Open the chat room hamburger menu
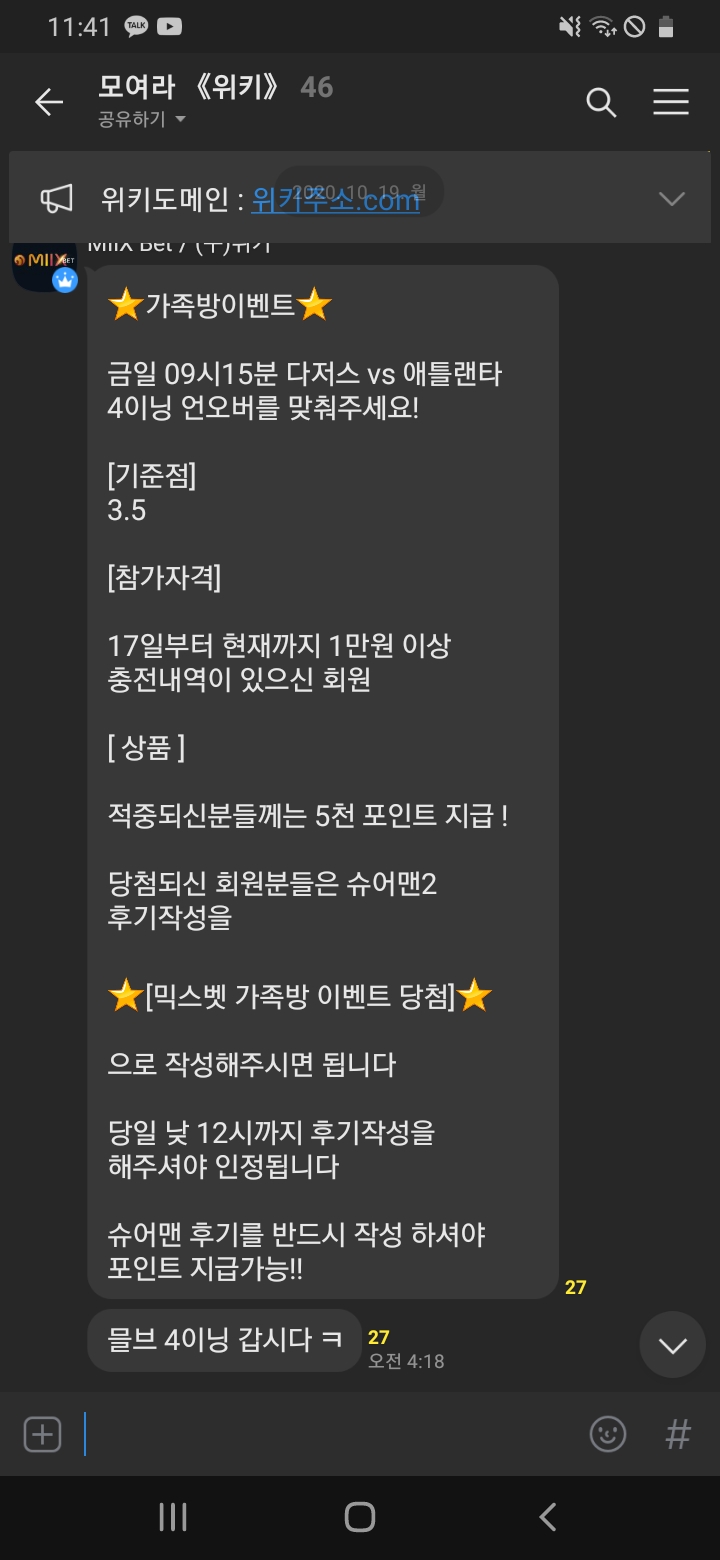This screenshot has width=720, height=1560. (670, 102)
